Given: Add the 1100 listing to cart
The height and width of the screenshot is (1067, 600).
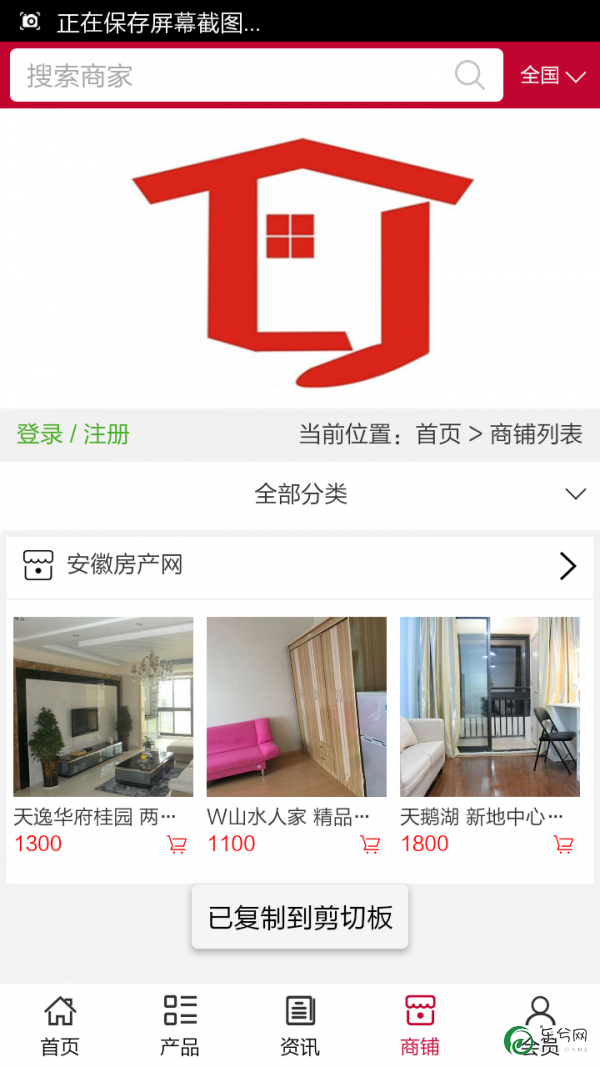Looking at the screenshot, I should (x=370, y=845).
